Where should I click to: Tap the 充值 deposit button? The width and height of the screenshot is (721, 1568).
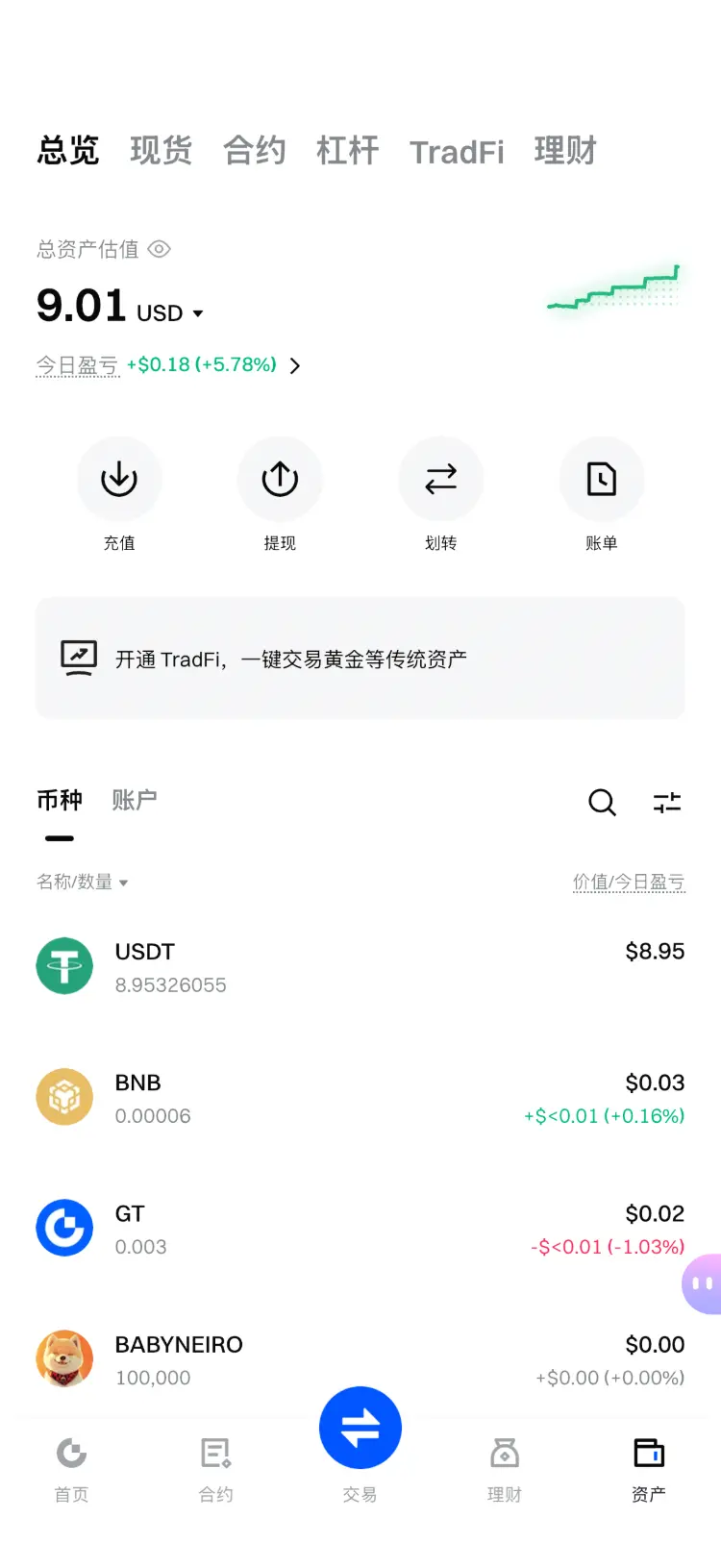coord(119,479)
